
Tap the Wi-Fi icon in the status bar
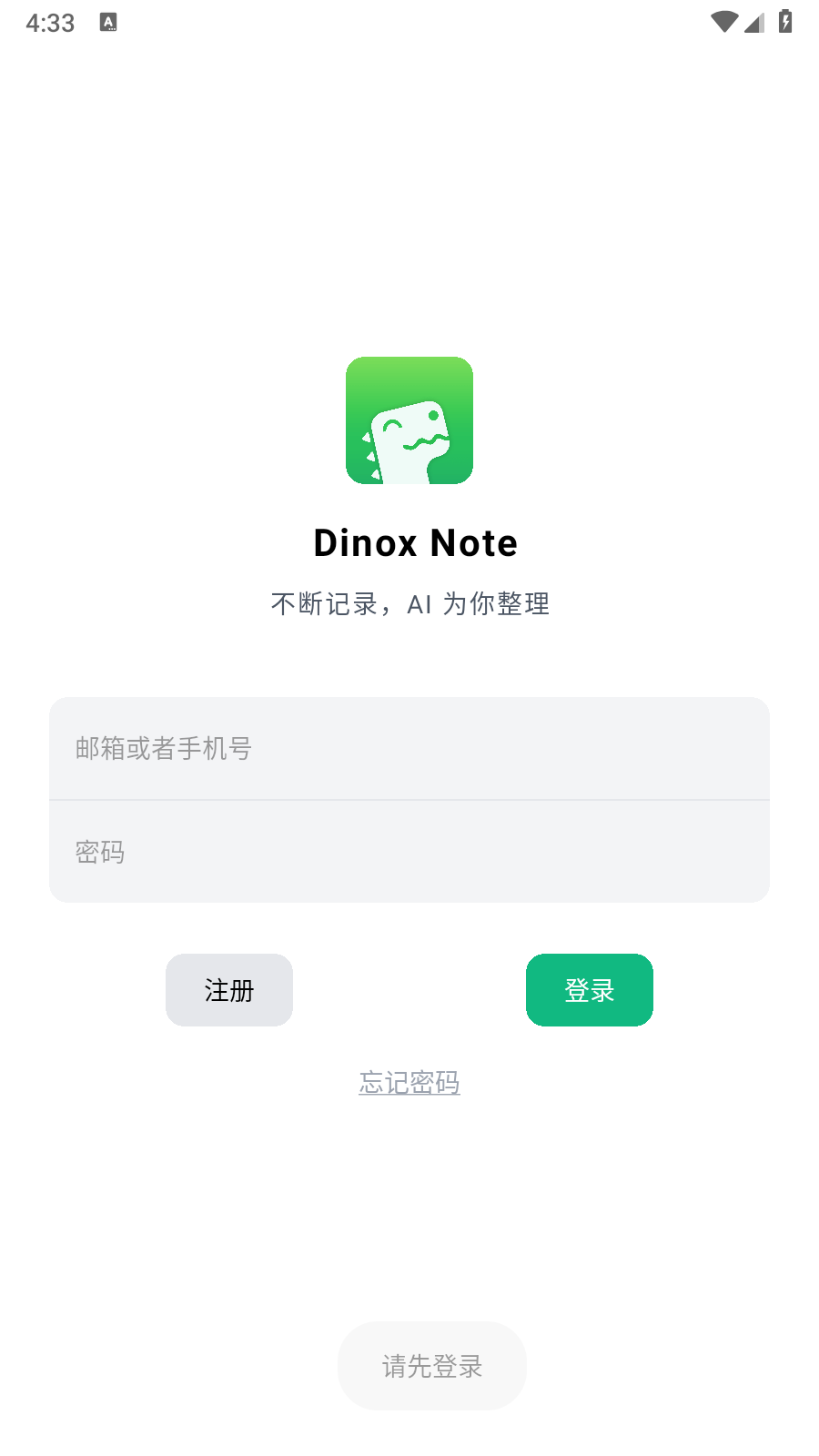point(723,23)
